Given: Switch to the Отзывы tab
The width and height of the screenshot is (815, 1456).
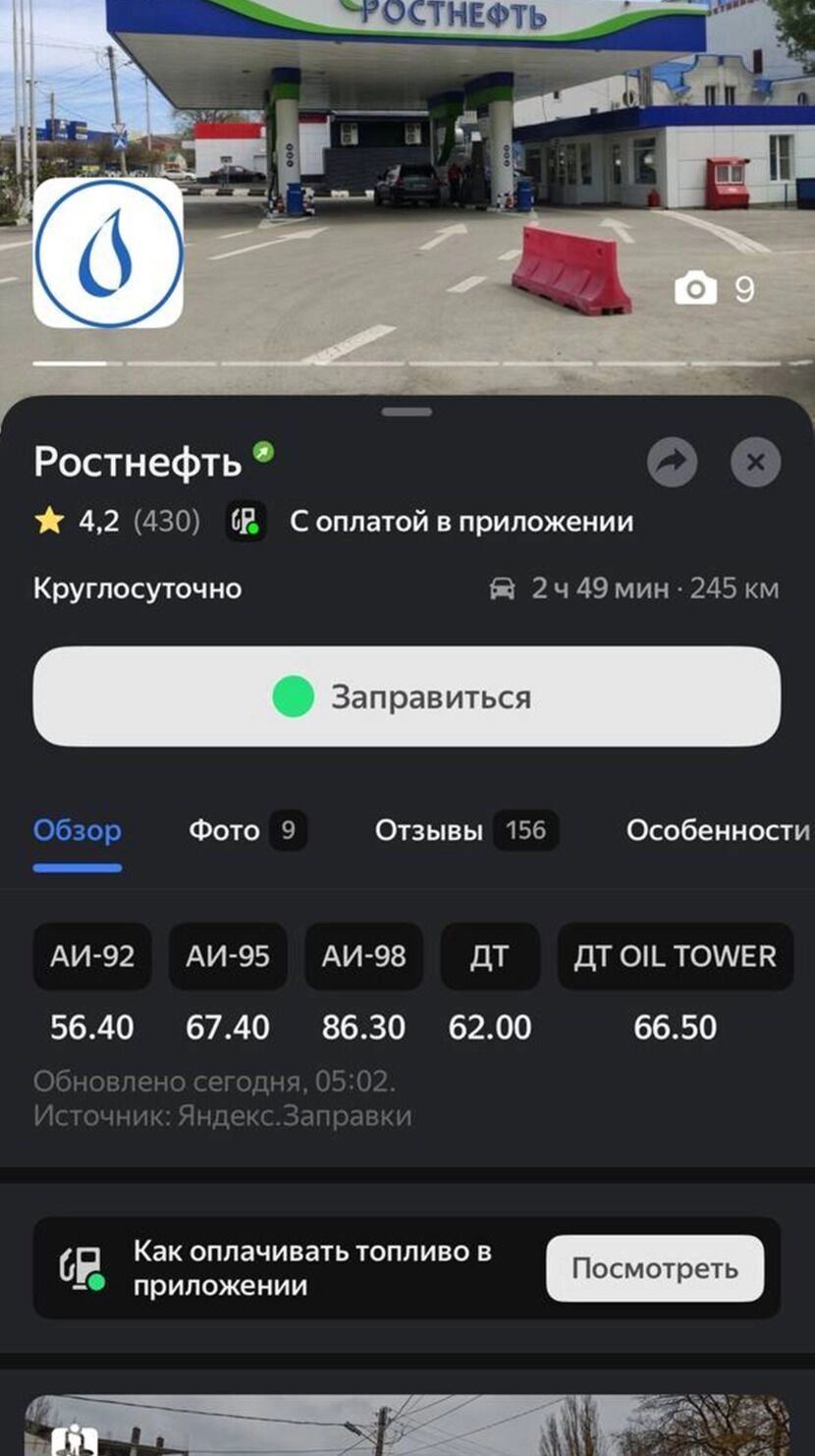Looking at the screenshot, I should tap(465, 831).
